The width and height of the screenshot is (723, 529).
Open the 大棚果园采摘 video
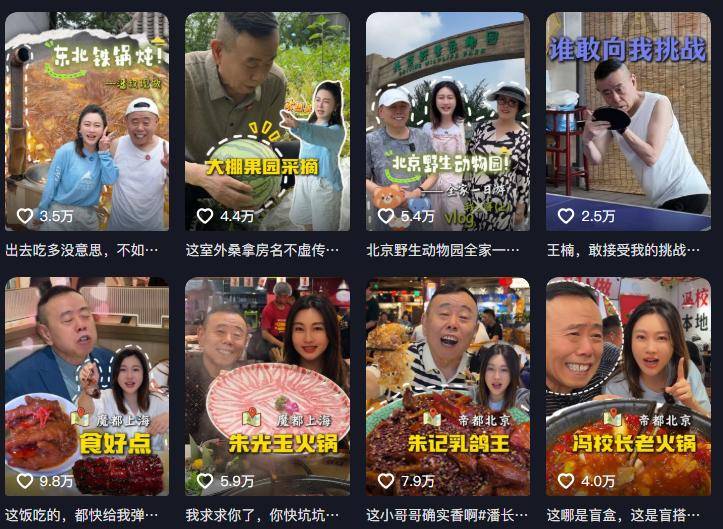[267, 120]
